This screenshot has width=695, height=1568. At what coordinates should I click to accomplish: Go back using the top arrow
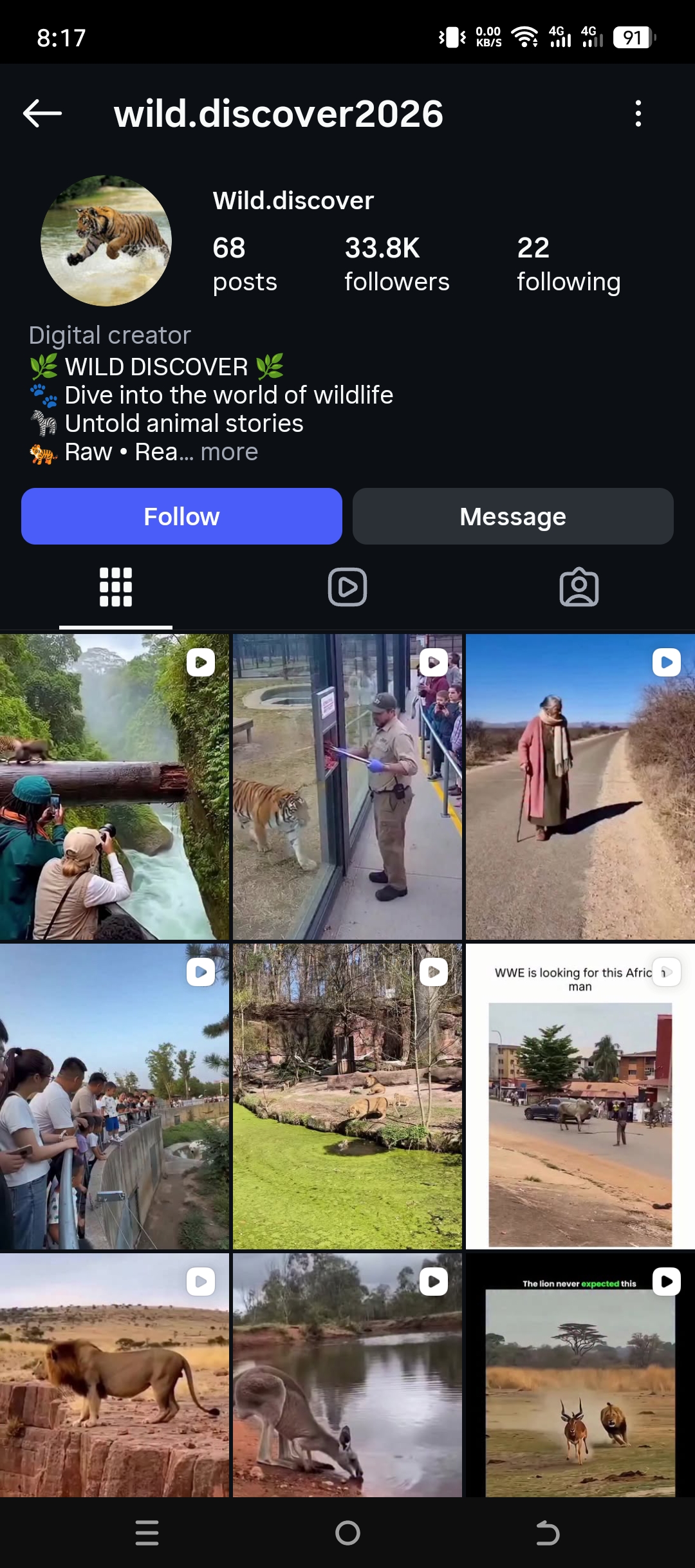click(x=42, y=113)
